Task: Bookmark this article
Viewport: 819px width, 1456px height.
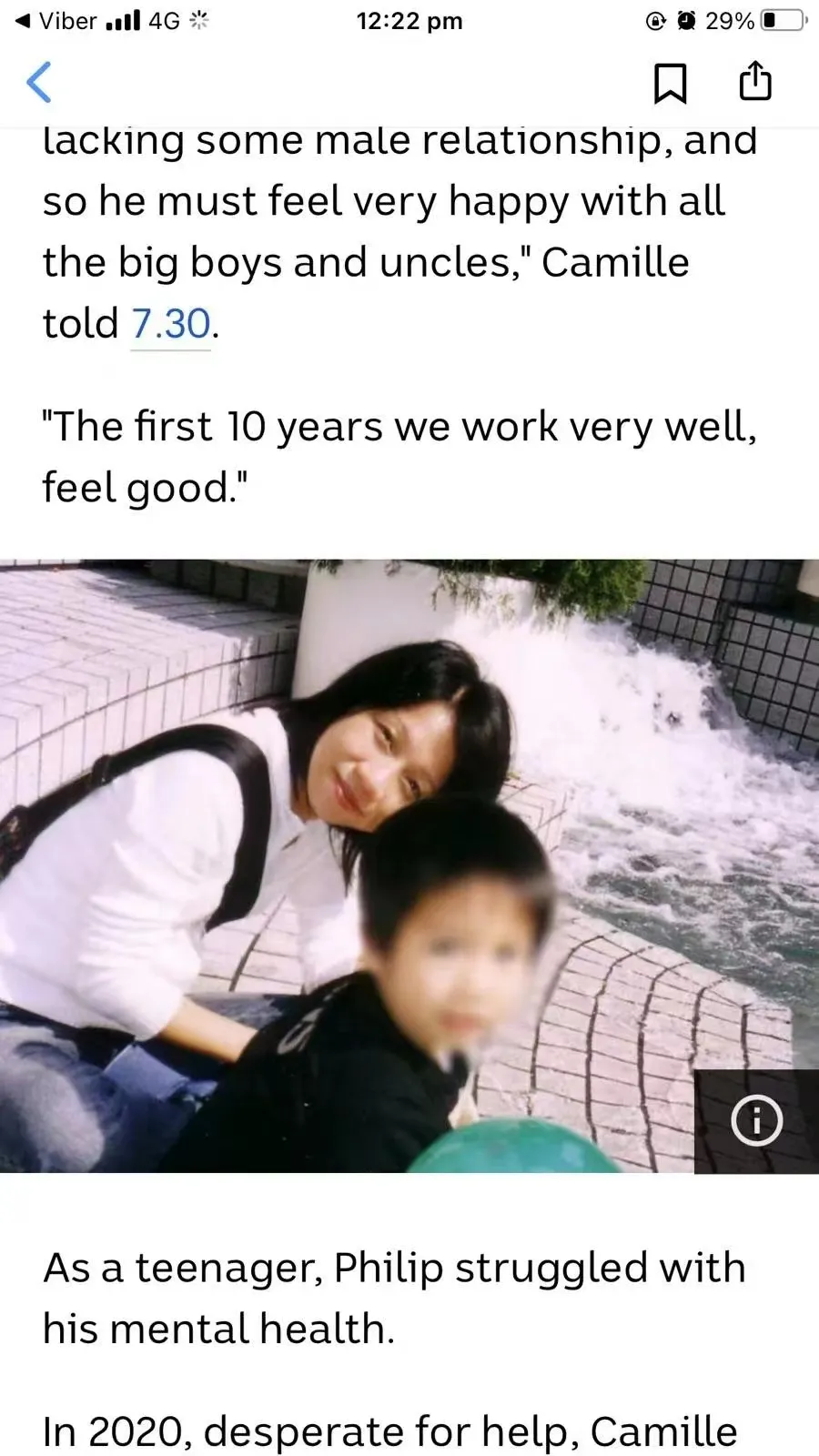Action: (670, 83)
